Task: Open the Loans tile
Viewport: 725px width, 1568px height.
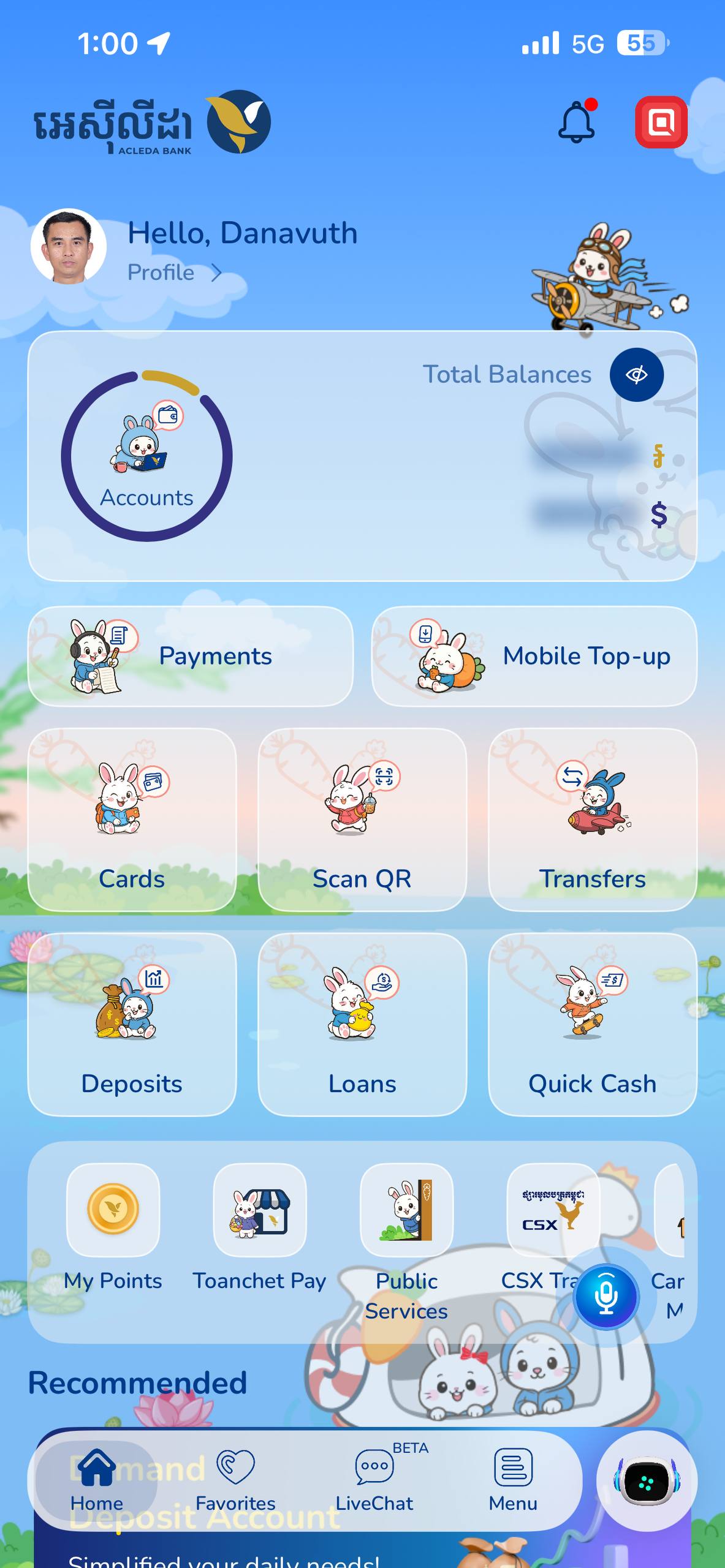Action: 362,1024
